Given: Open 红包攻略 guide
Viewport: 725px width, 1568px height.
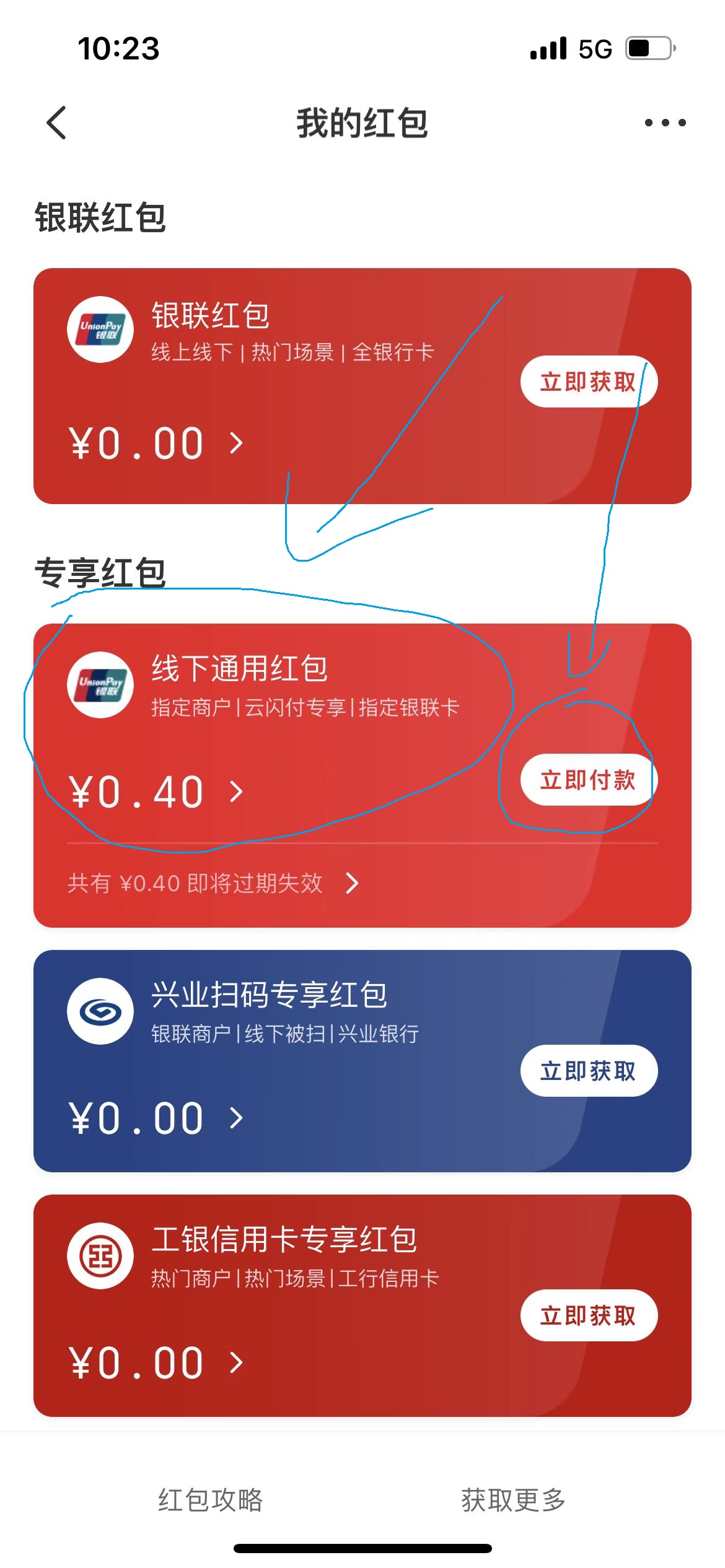Looking at the screenshot, I should [x=211, y=1500].
